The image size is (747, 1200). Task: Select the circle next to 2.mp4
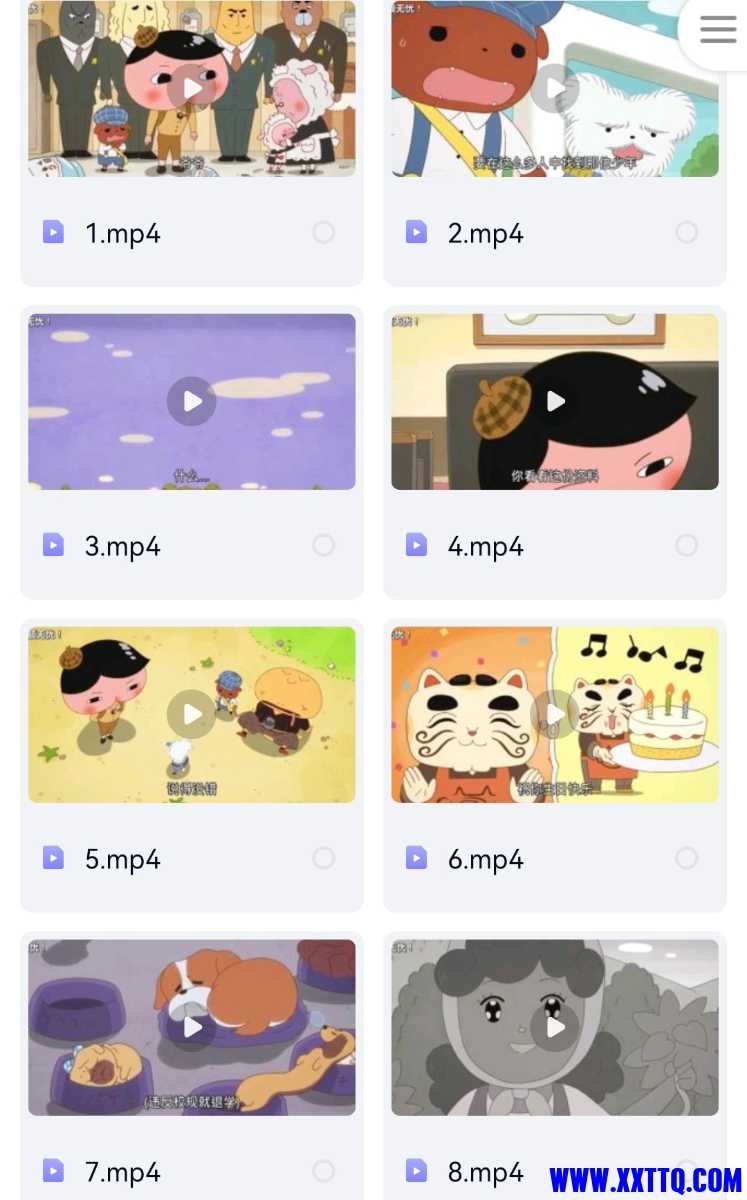(x=687, y=233)
